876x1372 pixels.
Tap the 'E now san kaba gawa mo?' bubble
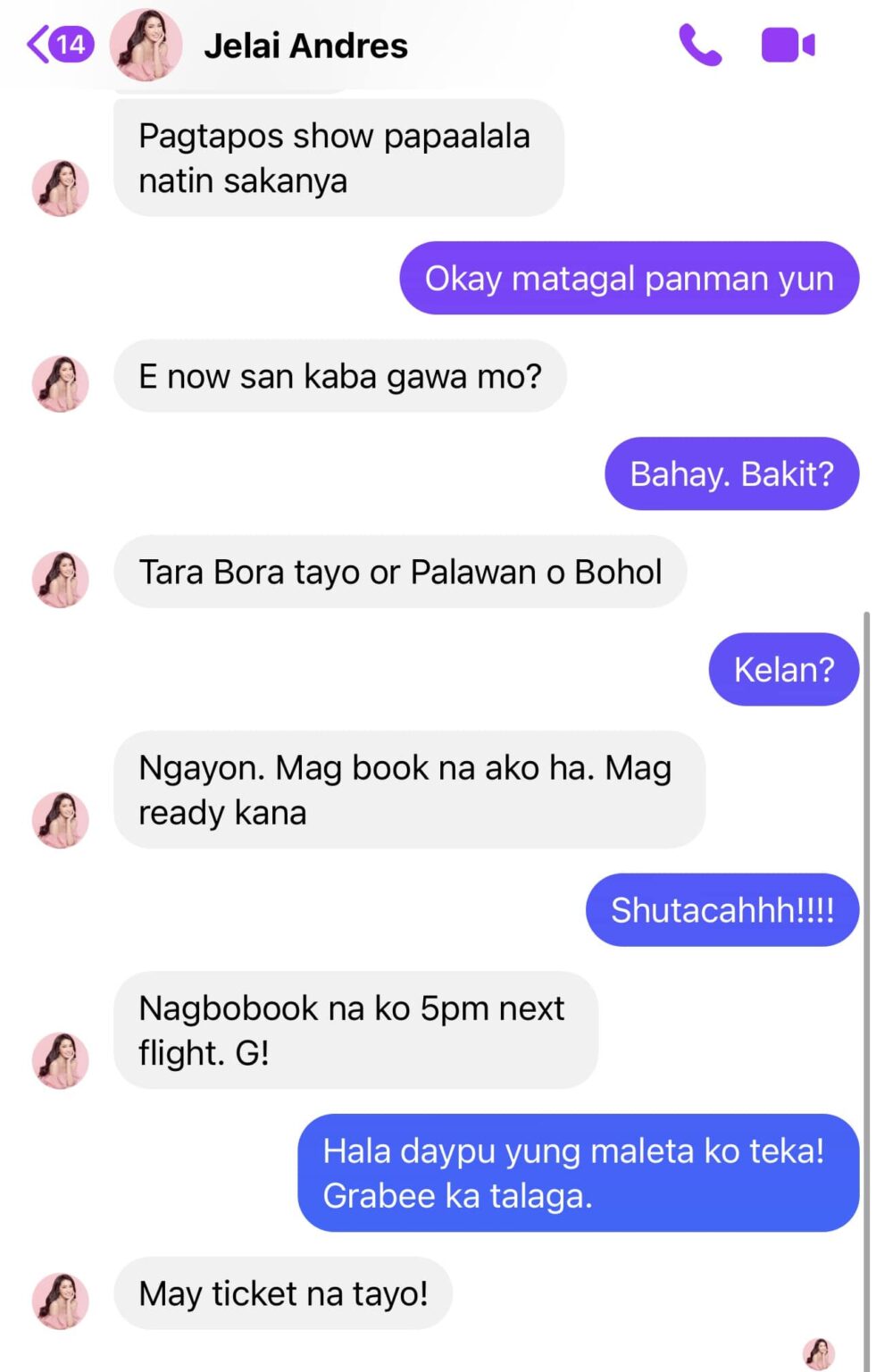coord(340,376)
